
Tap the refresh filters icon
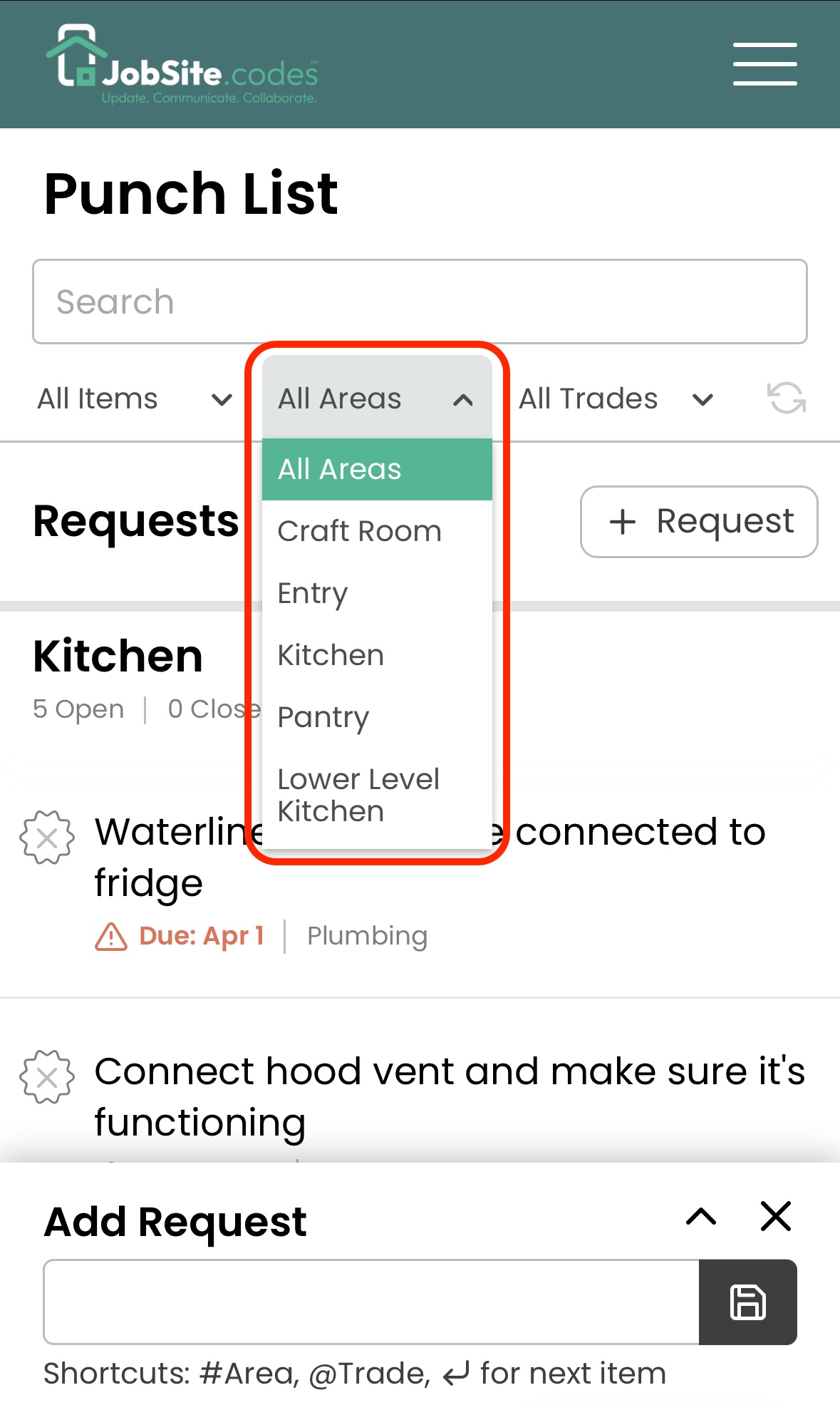point(786,398)
